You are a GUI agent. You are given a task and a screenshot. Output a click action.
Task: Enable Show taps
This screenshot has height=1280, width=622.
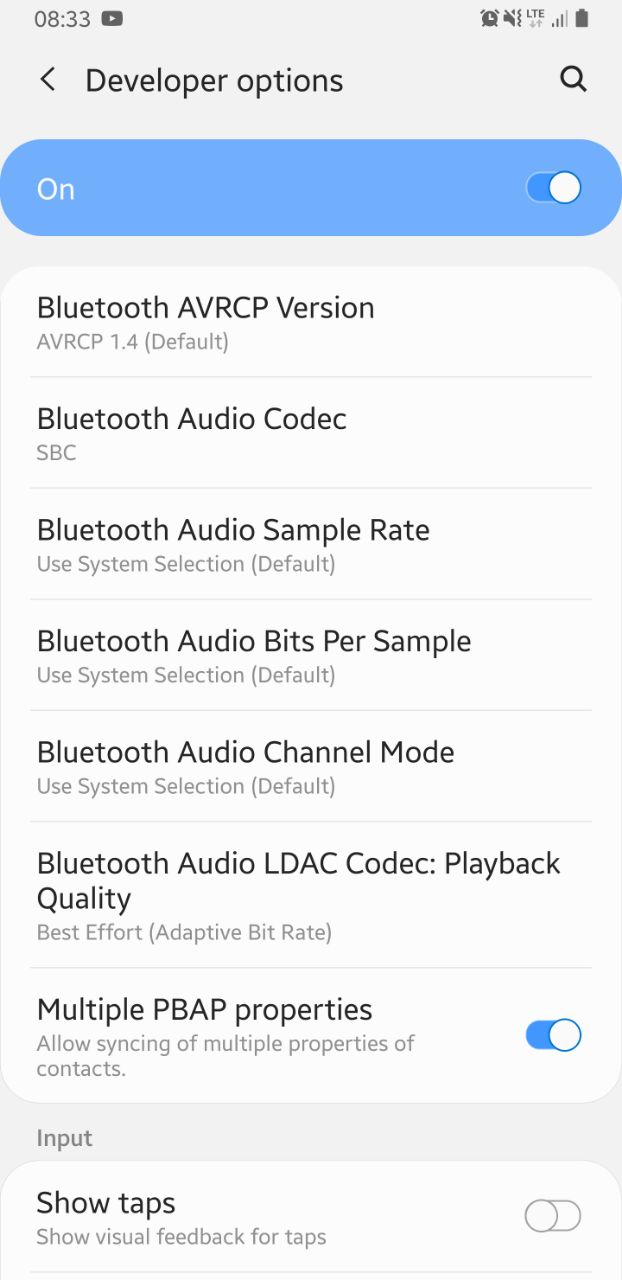[553, 1216]
